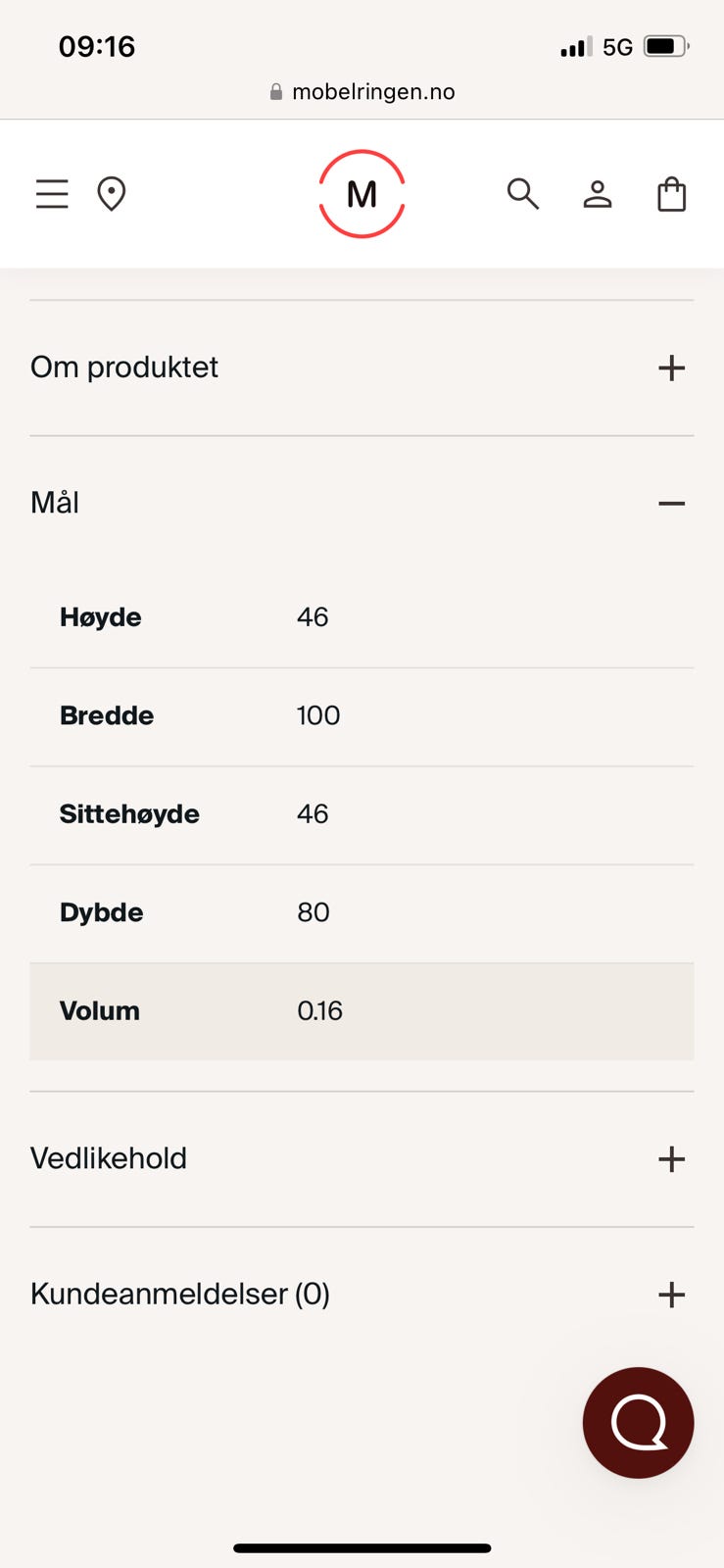Image resolution: width=724 pixels, height=1568 pixels.
Task: Open the user account icon
Action: point(597,194)
